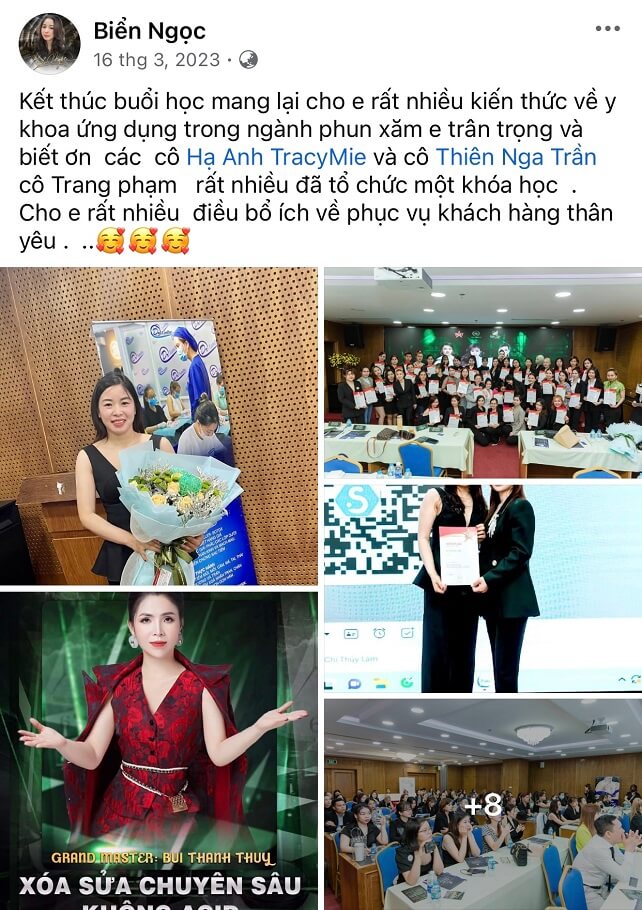
Task: Open the group photo with certificates
Action: (x=482, y=371)
